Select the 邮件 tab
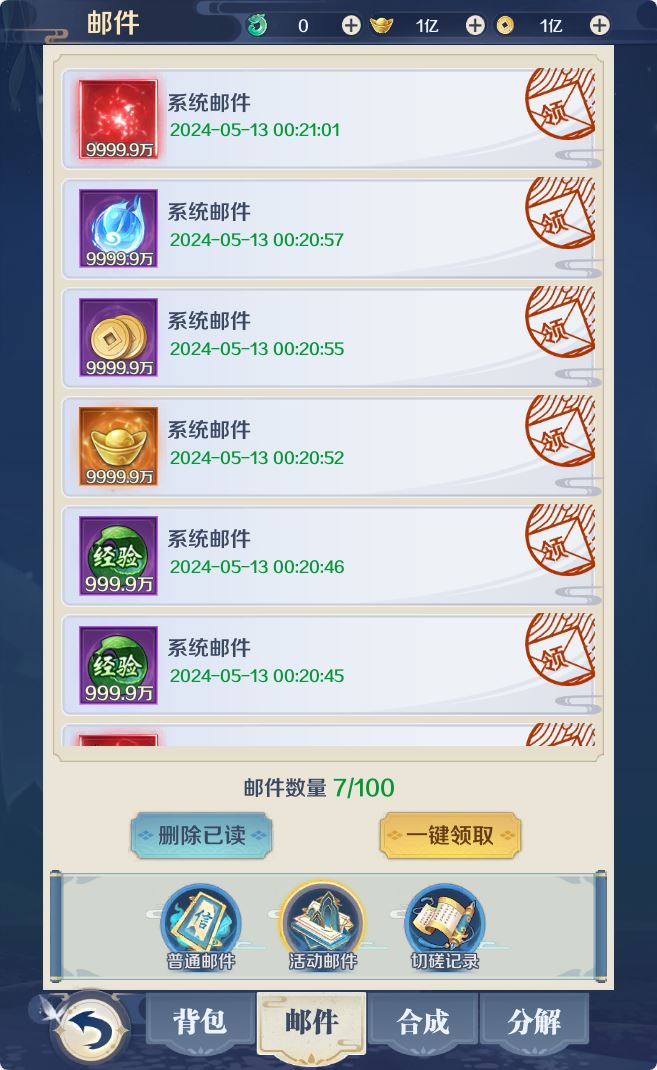The width and height of the screenshot is (657, 1070). 311,1022
